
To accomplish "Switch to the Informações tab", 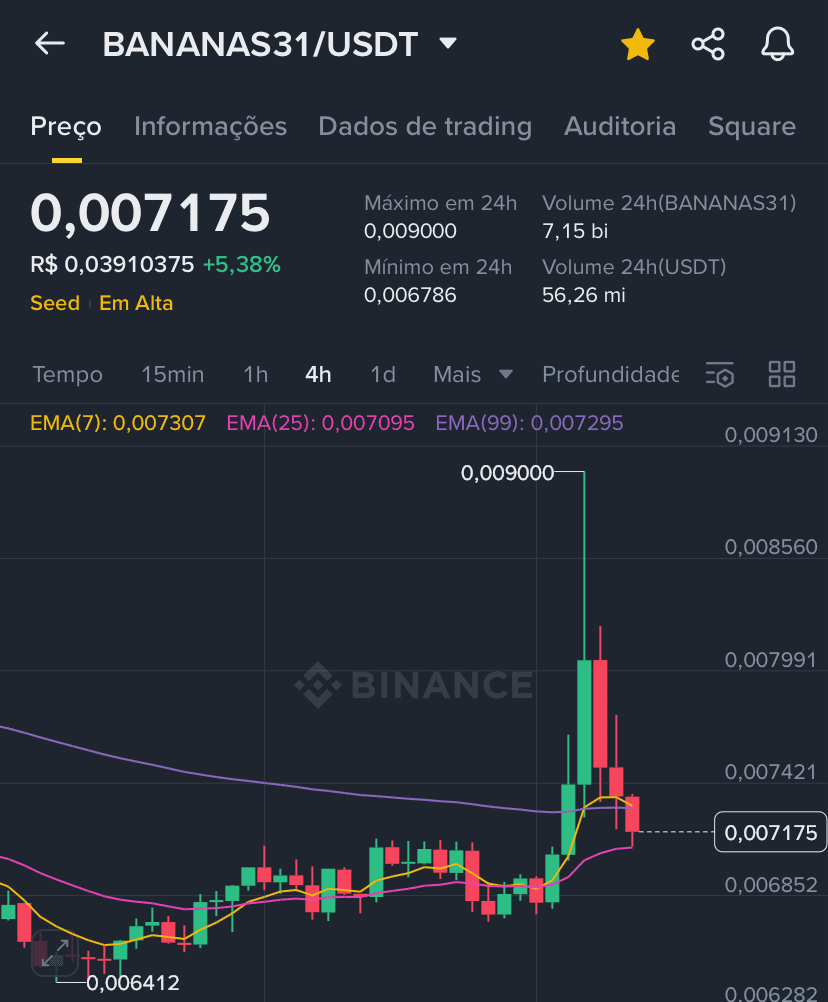I will [210, 126].
